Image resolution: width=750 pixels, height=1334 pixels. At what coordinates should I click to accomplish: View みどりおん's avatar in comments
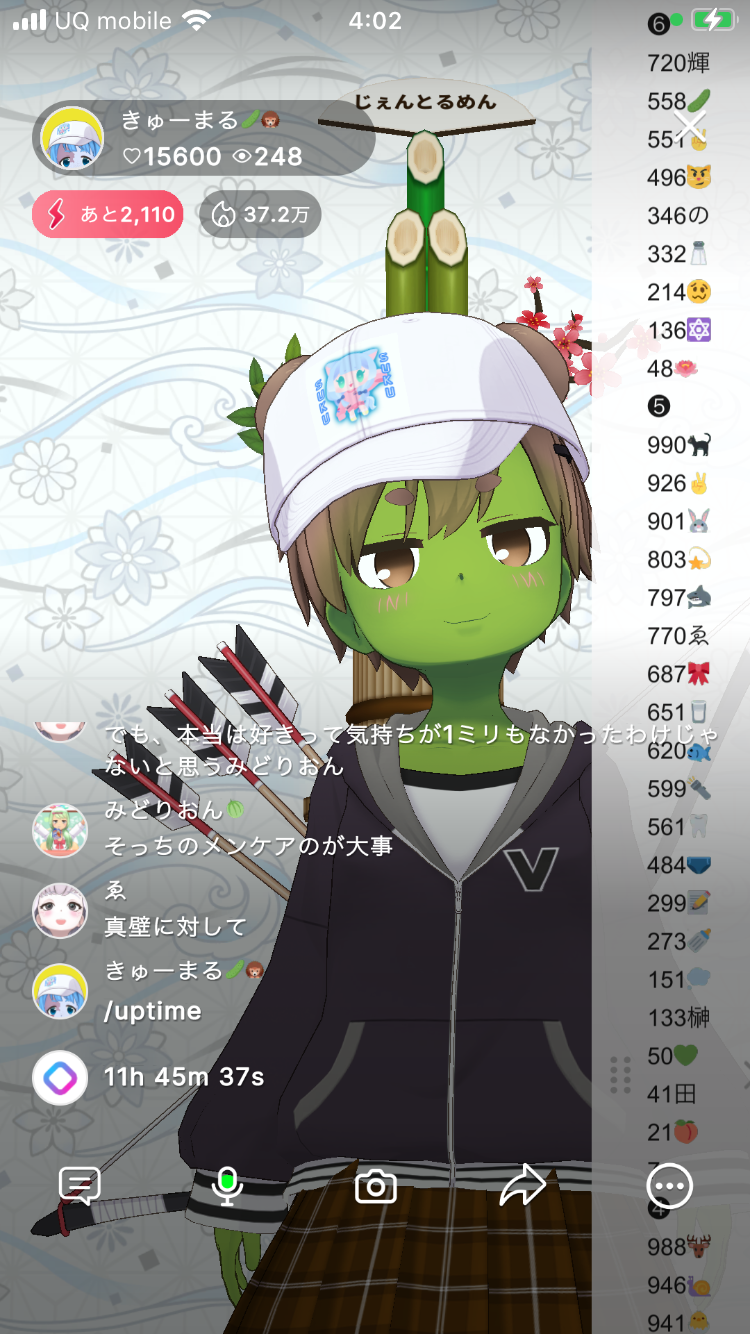coord(60,829)
